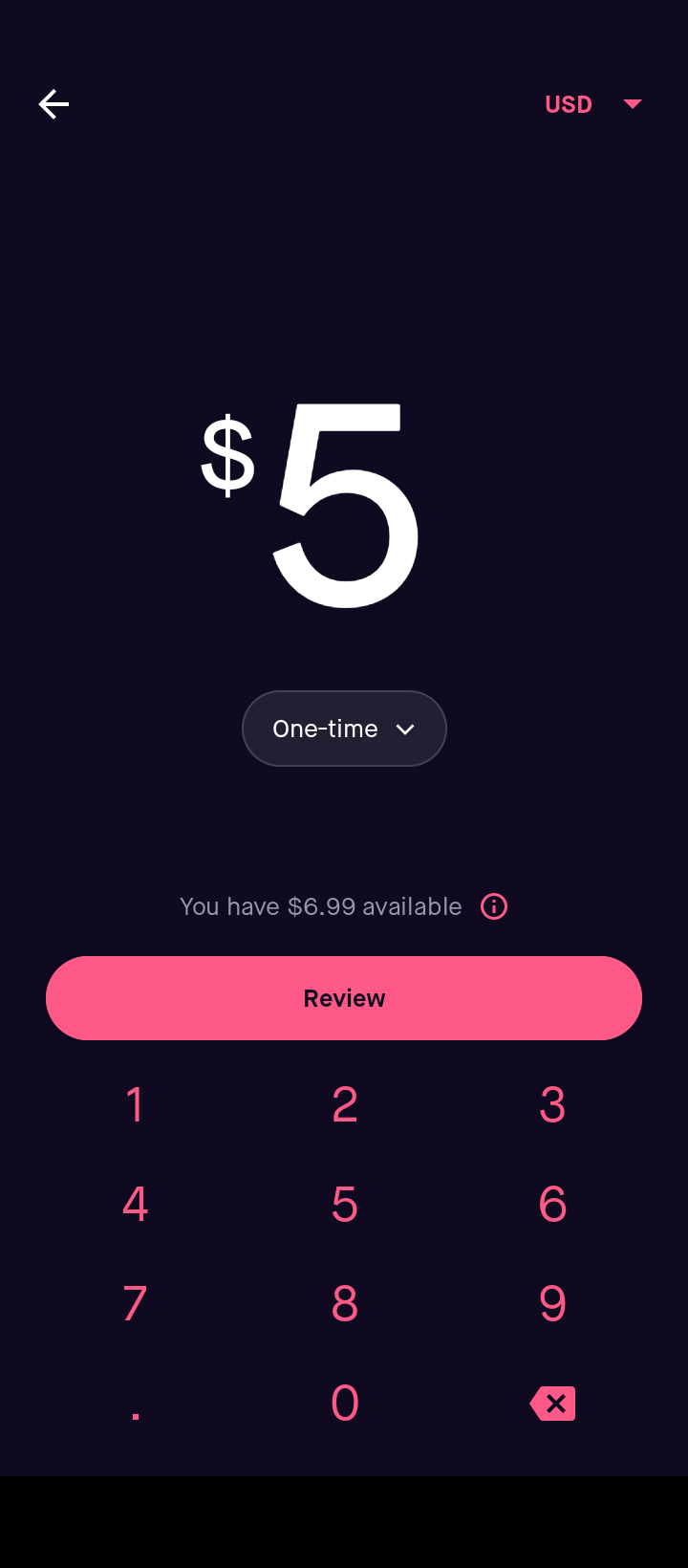The image size is (688, 1568).
Task: Add digit 7 from the keypad
Action: (136, 1304)
